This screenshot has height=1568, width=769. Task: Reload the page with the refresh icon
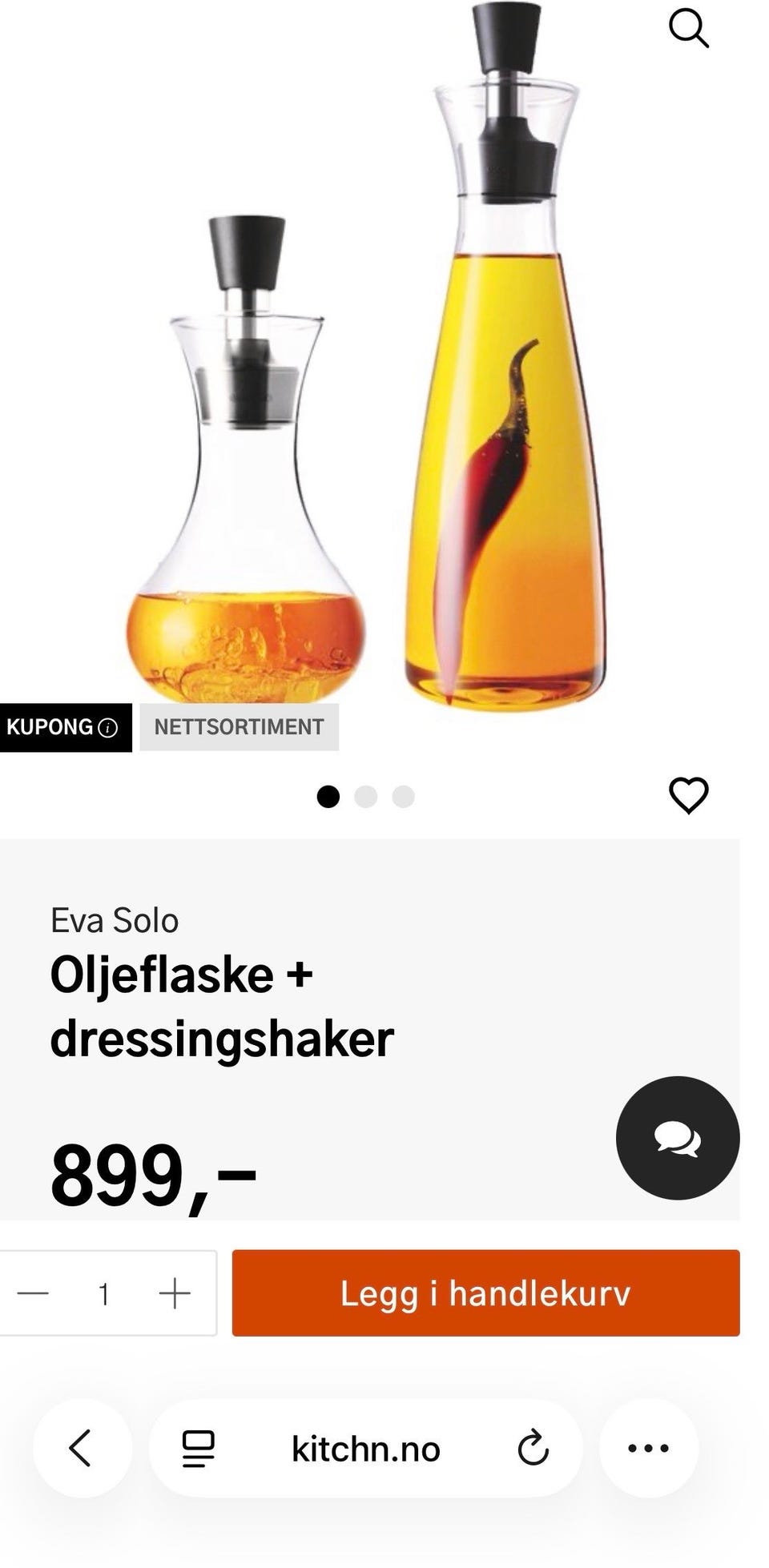coord(532,1448)
